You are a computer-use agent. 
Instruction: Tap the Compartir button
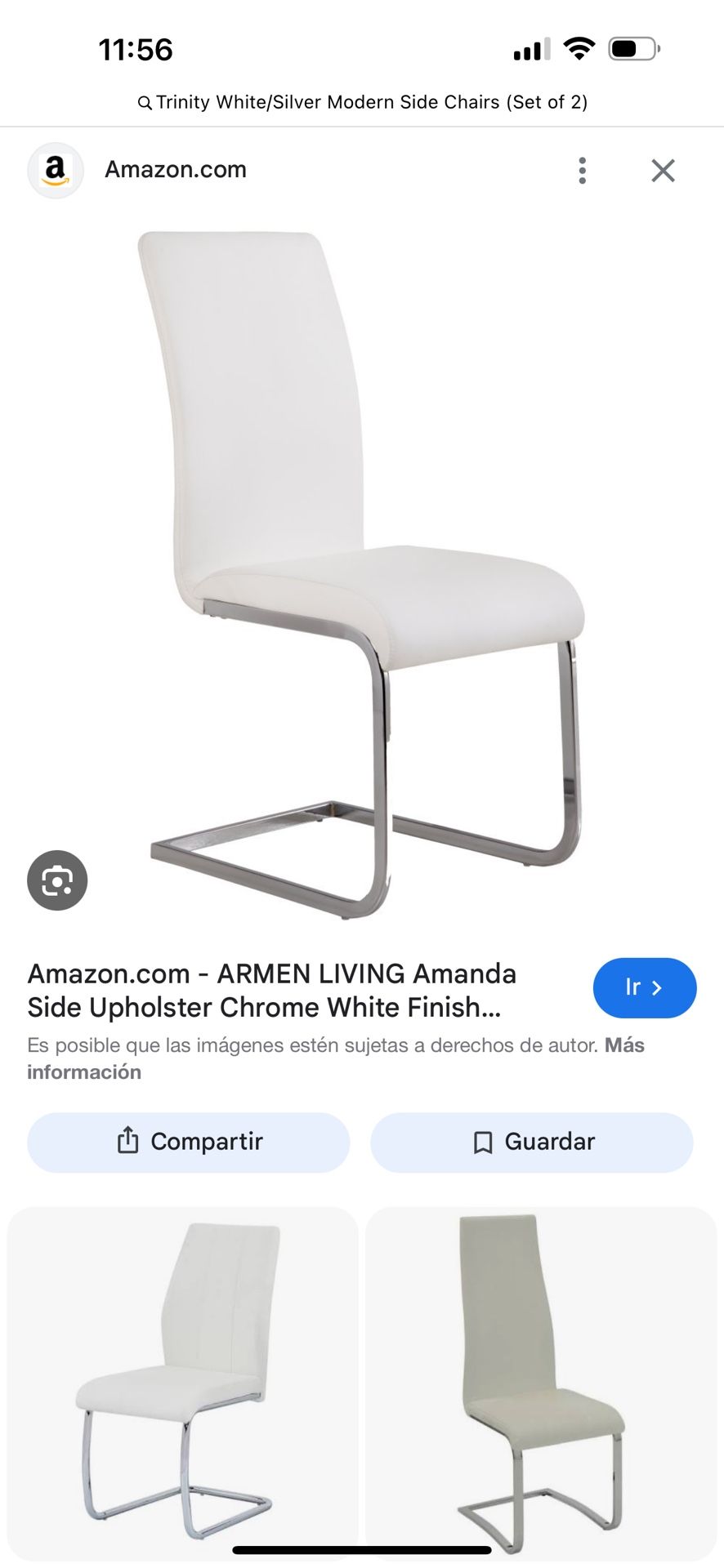[x=188, y=1142]
